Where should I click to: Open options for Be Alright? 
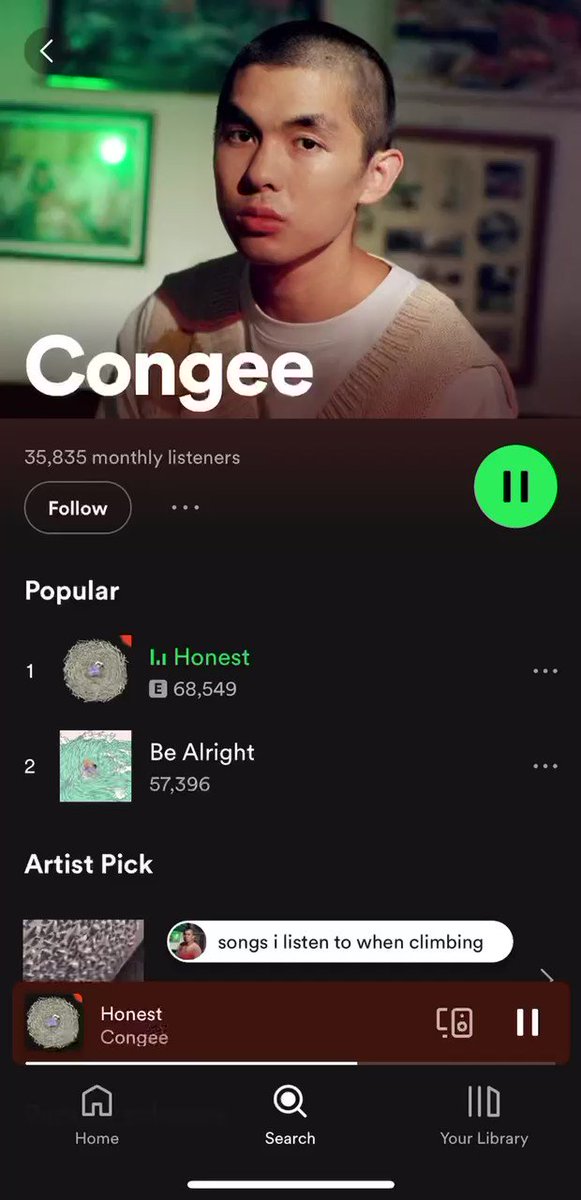(545, 766)
